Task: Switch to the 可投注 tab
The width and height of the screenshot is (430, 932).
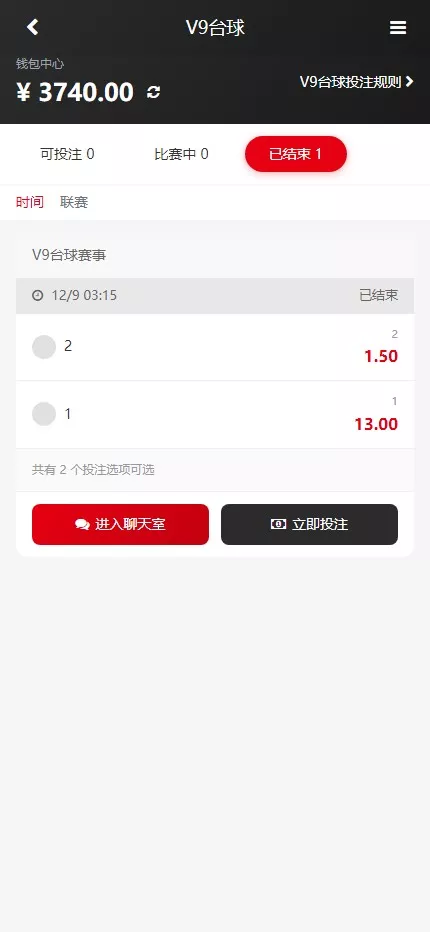Action: click(67, 155)
